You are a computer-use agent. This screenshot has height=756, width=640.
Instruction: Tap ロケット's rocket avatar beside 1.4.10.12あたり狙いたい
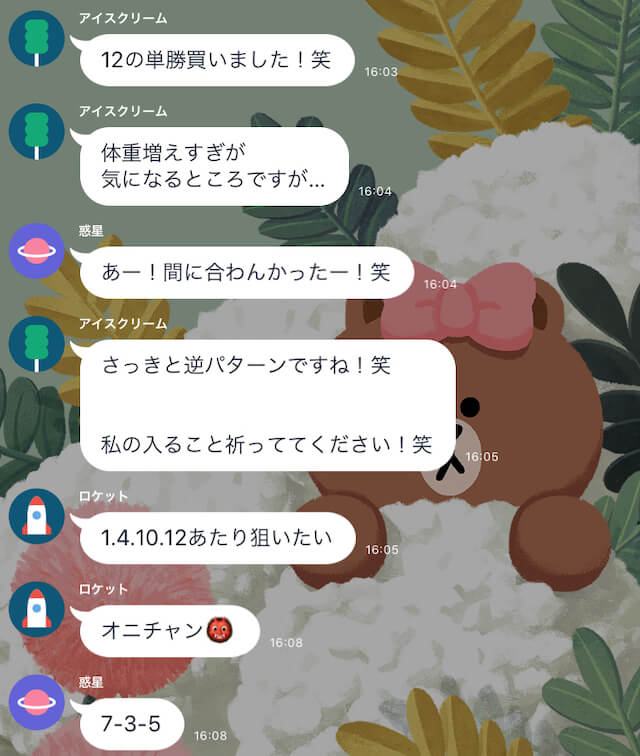(x=36, y=518)
